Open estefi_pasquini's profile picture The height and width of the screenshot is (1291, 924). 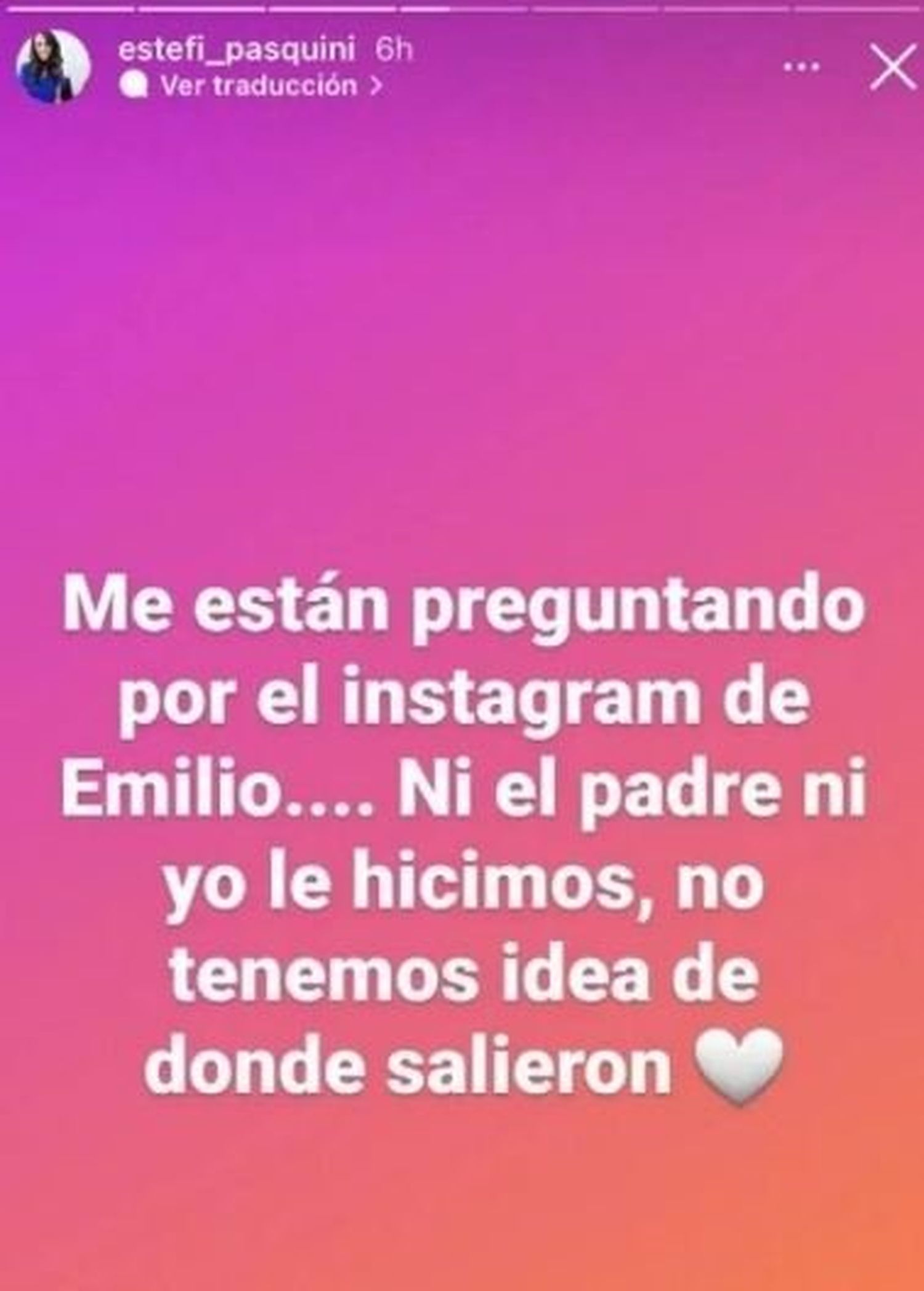click(53, 66)
